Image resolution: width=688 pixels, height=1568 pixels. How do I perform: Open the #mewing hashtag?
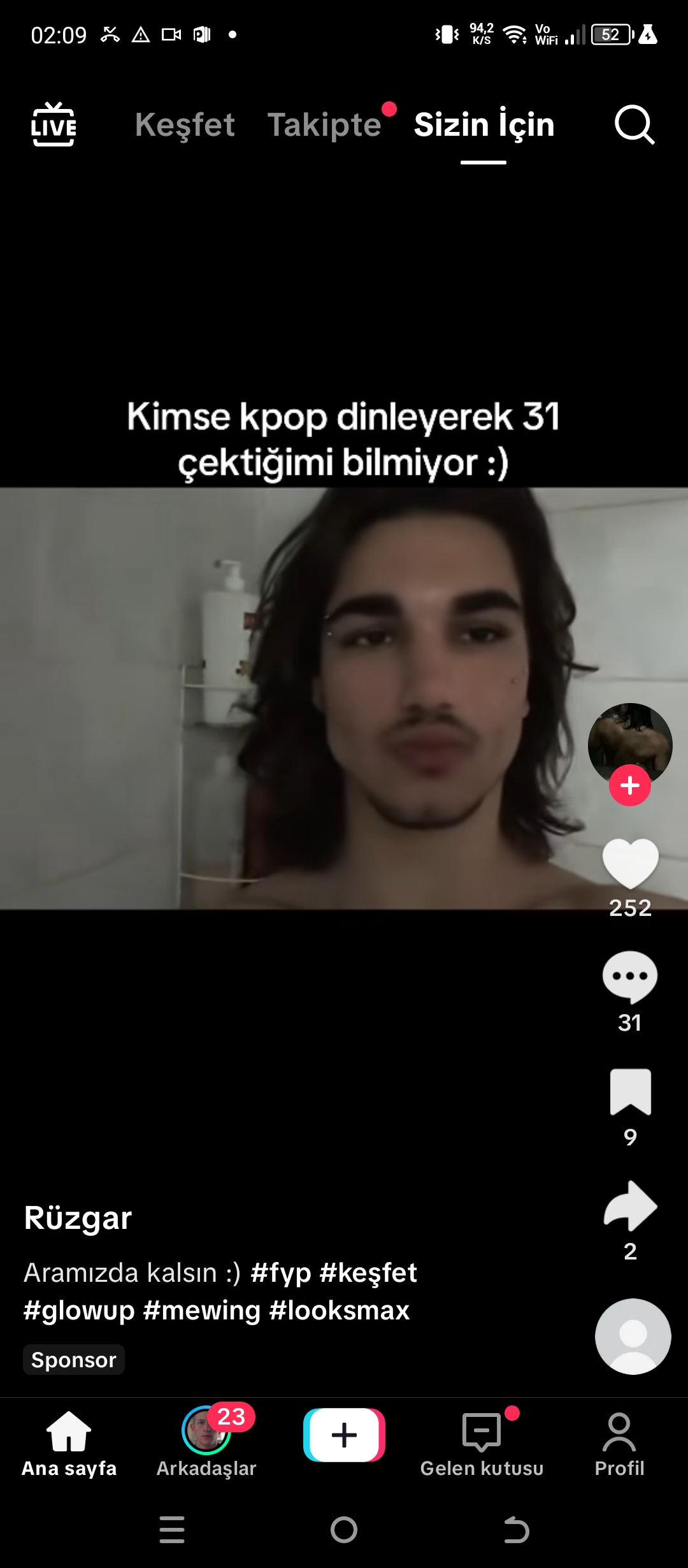point(202,1310)
